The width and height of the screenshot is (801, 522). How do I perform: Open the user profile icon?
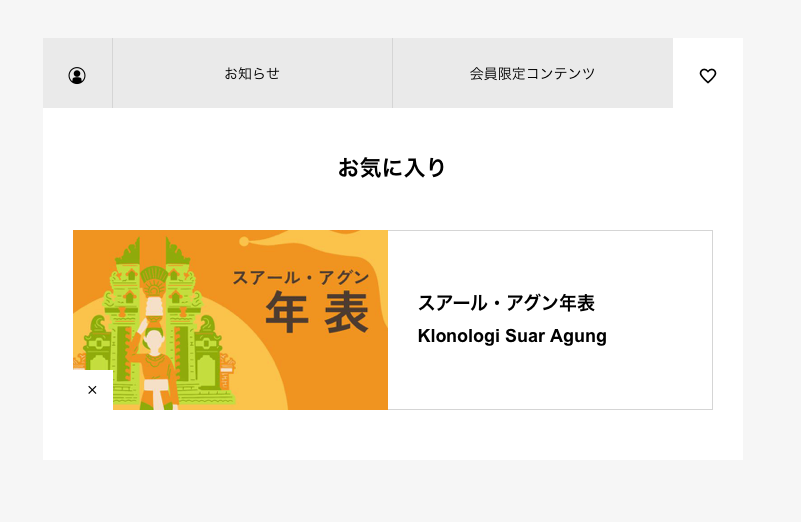(x=77, y=75)
